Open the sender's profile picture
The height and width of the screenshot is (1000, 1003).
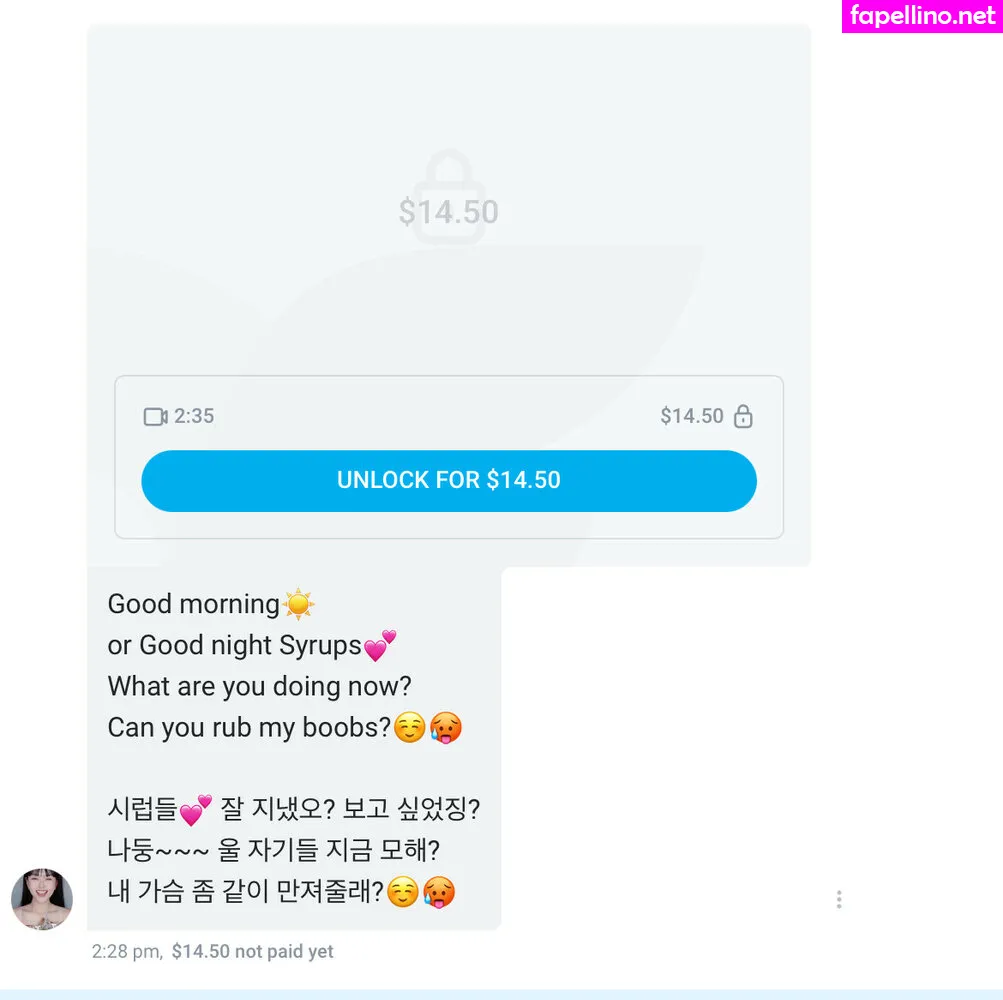click(x=42, y=899)
